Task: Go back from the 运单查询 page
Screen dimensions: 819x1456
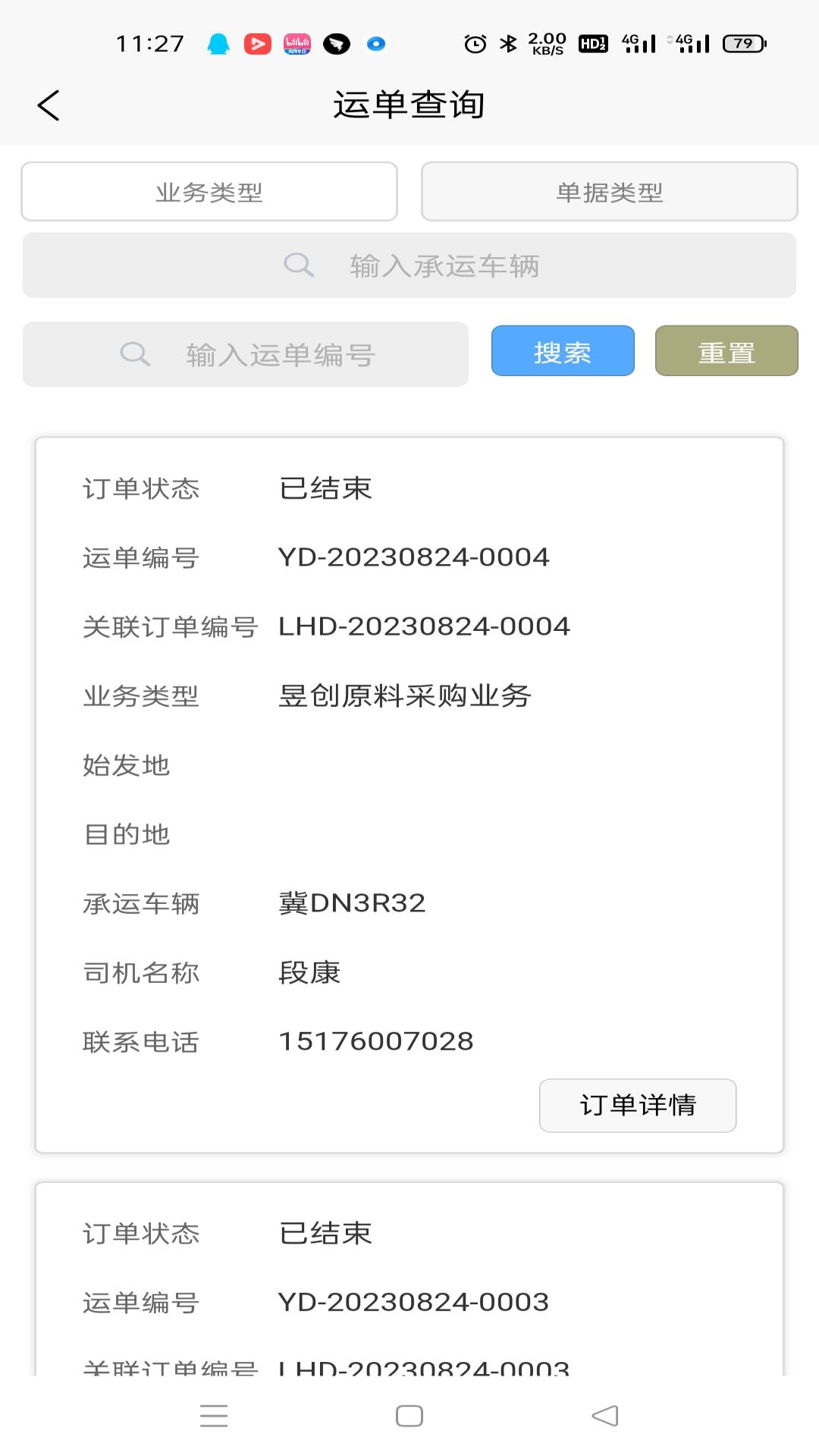Action: 49,105
